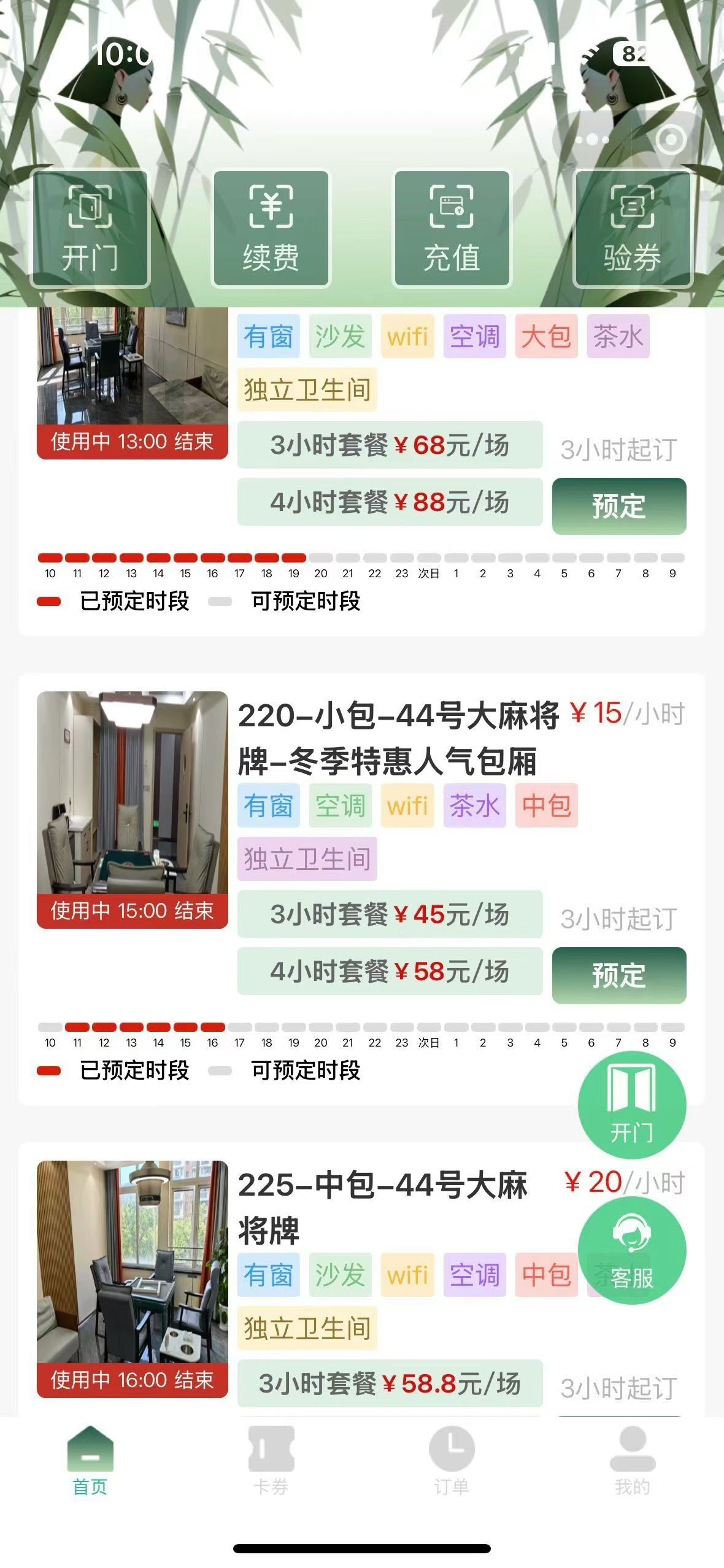Select the 3小时套餐 ¥68元/场 package
The image size is (724, 1568).
(x=390, y=445)
